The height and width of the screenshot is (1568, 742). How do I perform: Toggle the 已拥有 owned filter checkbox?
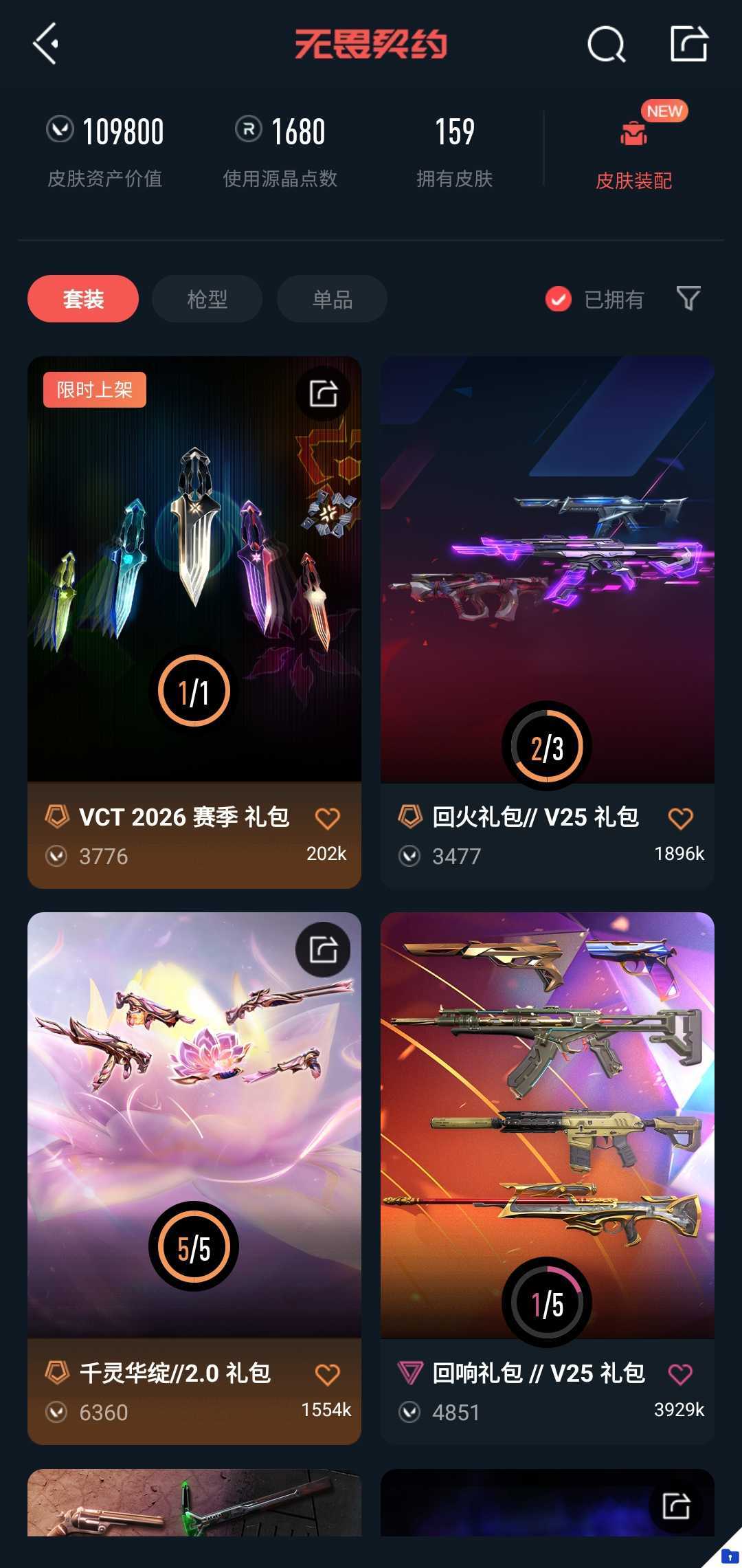click(x=559, y=299)
